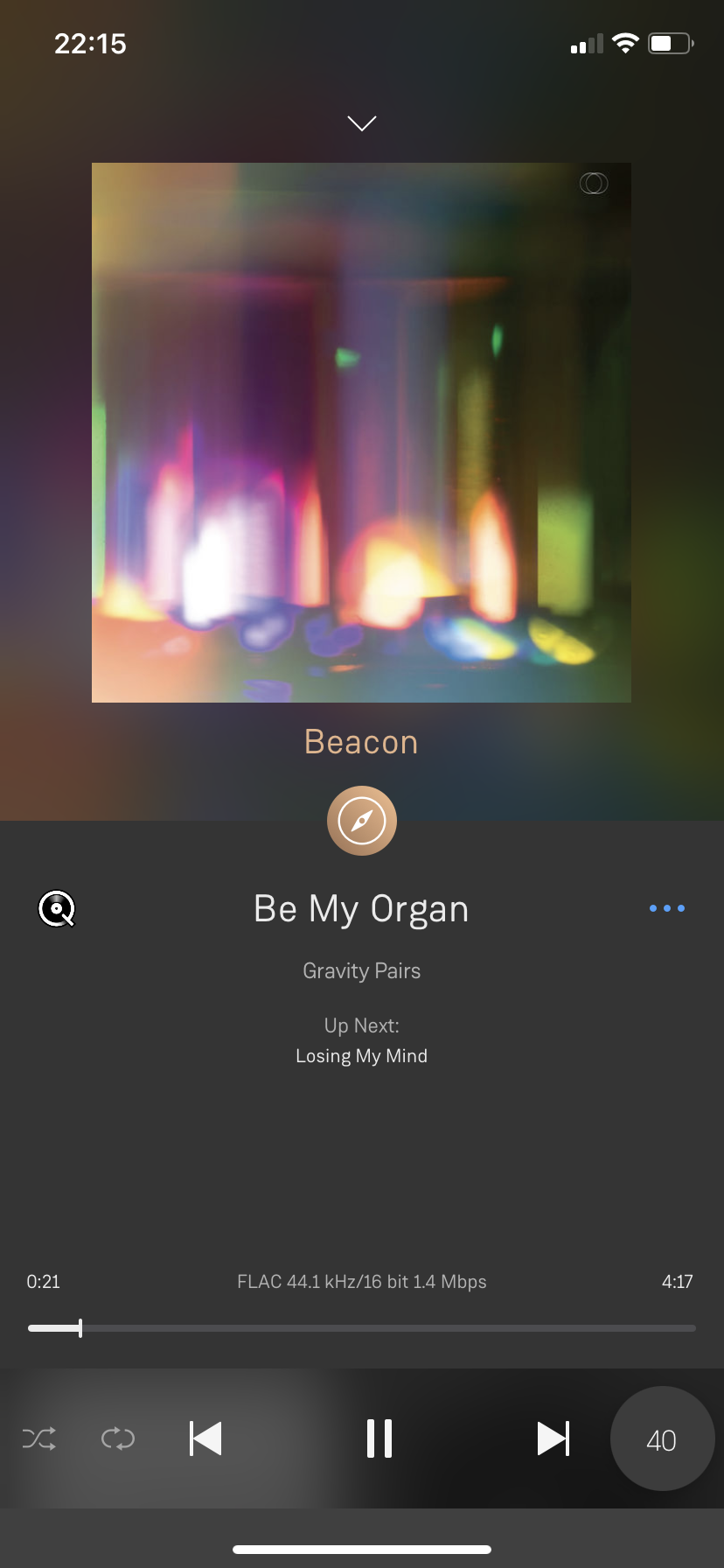
Task: Tap the compass discover button
Action: 361,821
